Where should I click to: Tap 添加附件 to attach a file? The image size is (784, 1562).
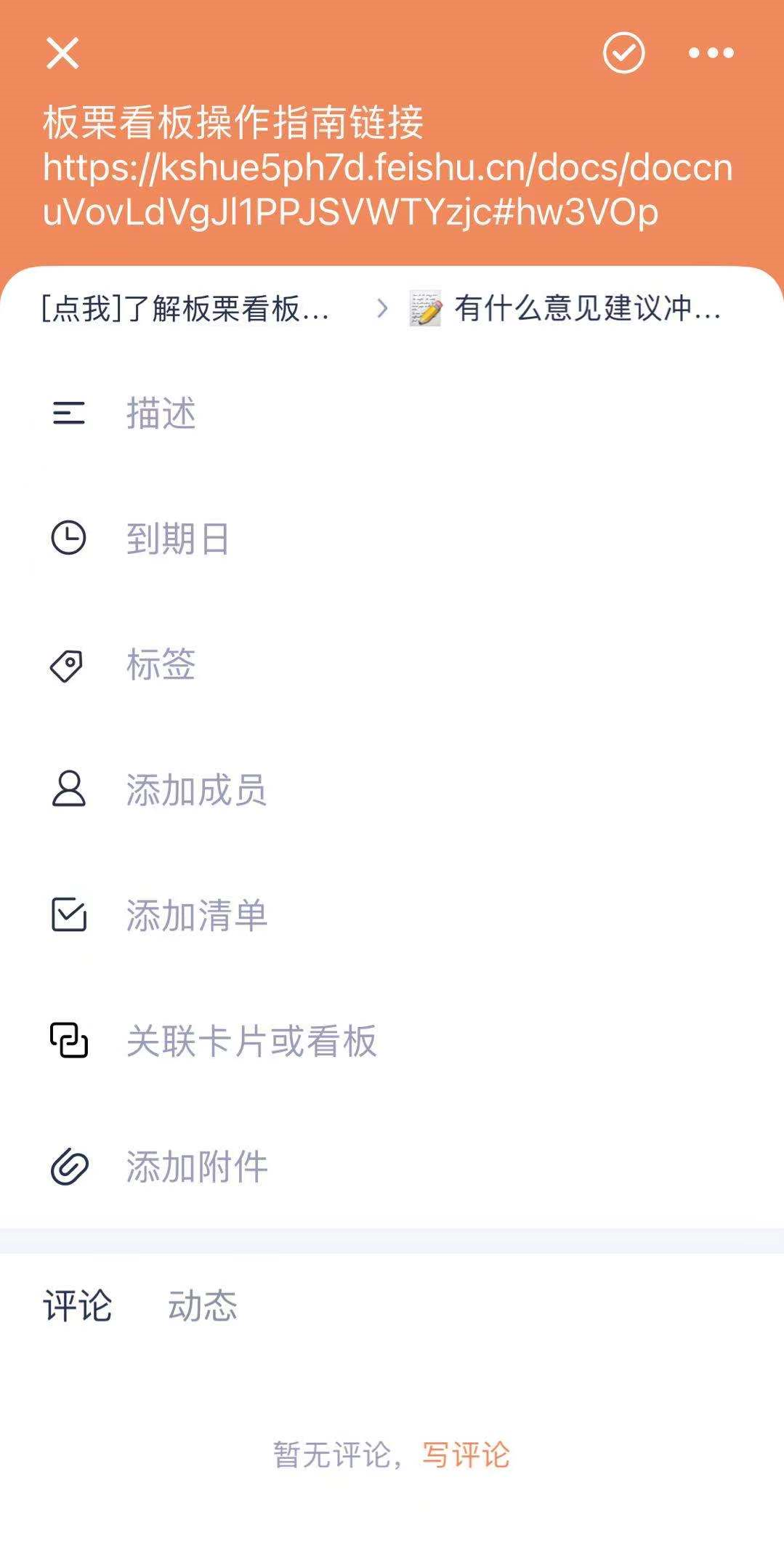tap(196, 1167)
